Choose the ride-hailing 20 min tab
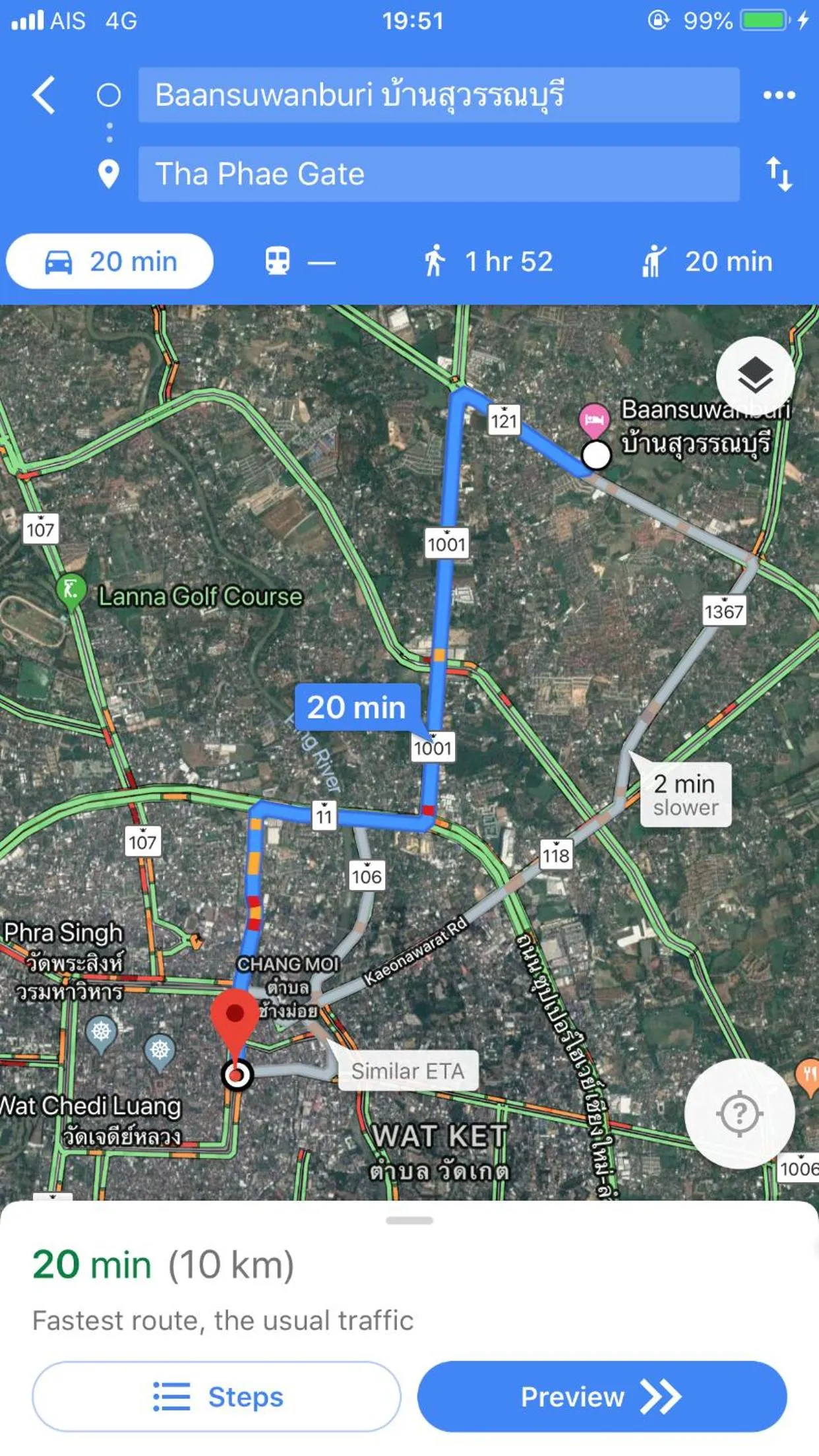 pyautogui.click(x=706, y=262)
